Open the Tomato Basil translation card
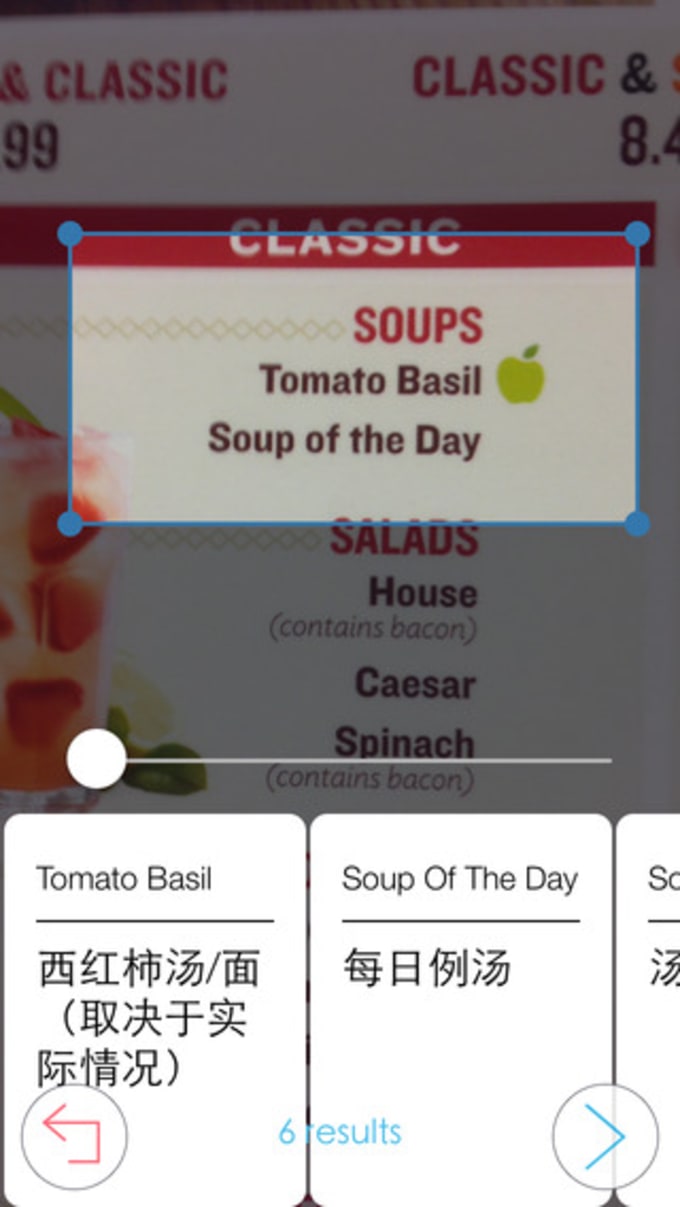680x1207 pixels. 155,960
